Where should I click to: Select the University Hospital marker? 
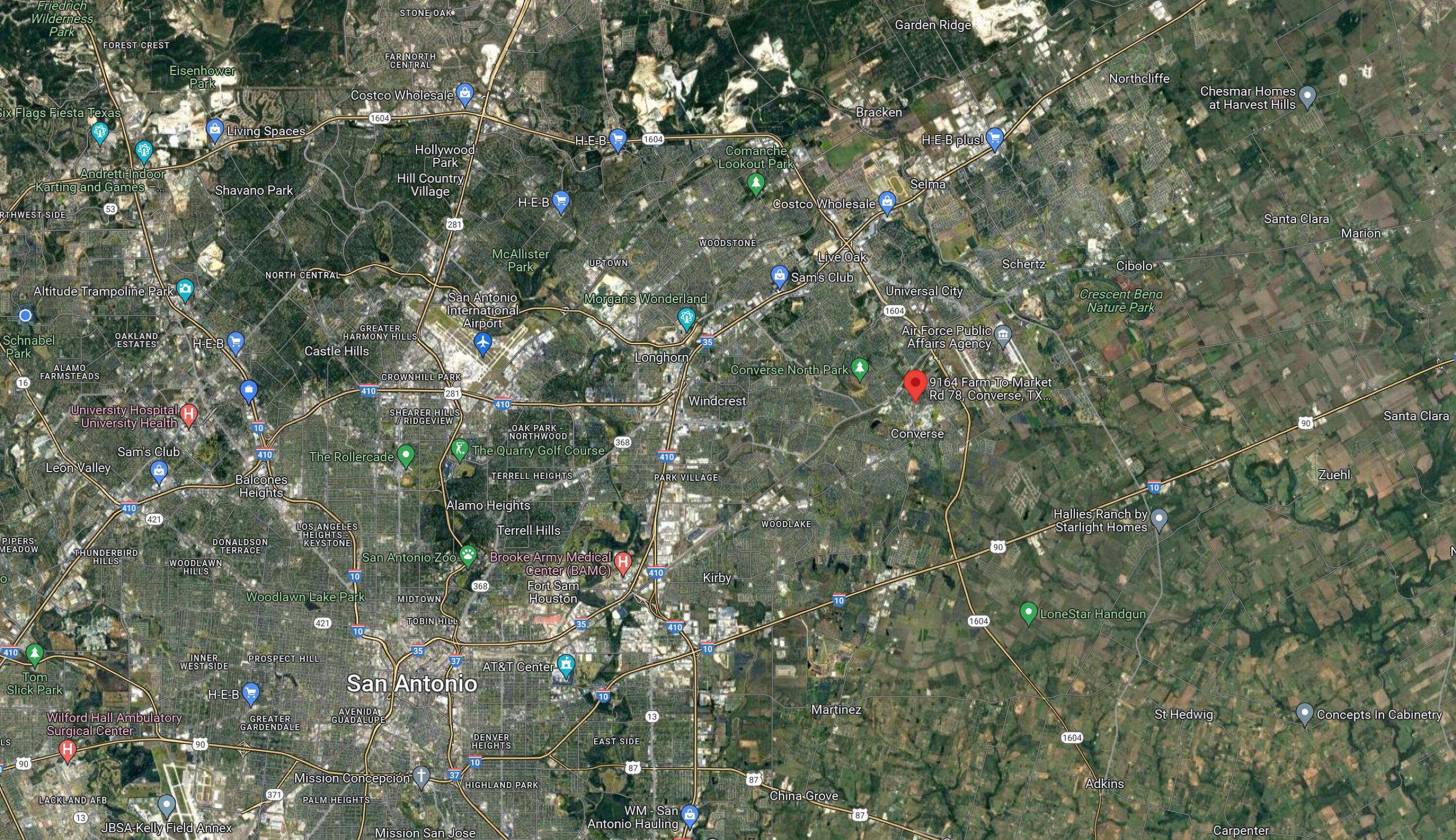pyautogui.click(x=189, y=414)
